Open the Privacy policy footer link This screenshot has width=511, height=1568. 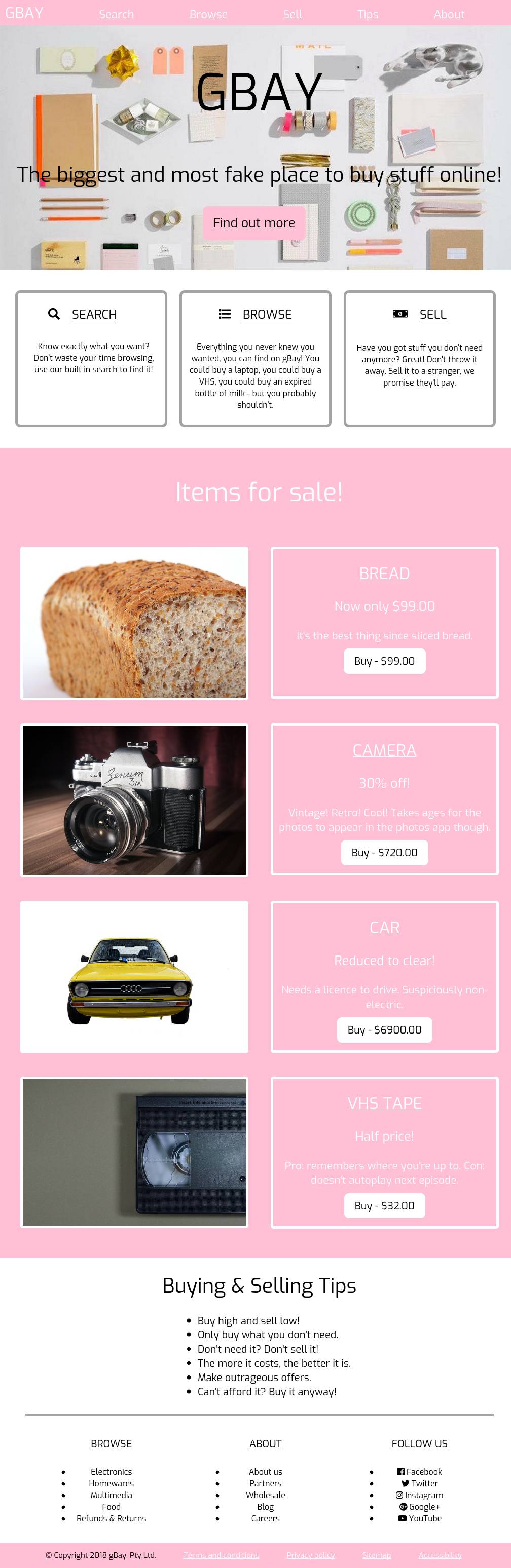point(311,1555)
